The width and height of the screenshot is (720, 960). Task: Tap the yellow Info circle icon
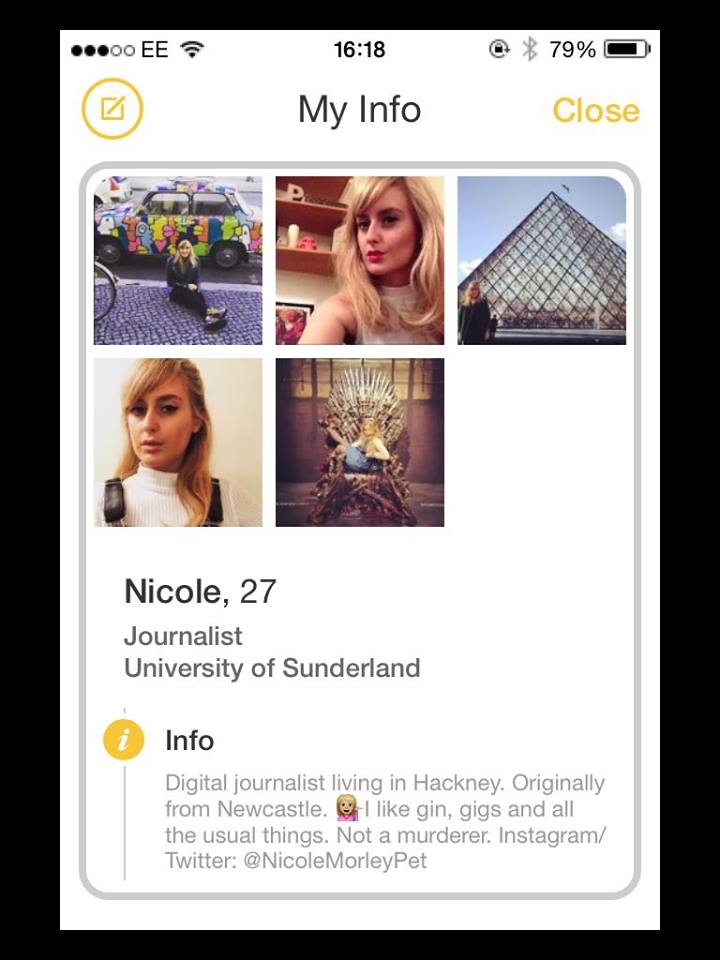[x=124, y=741]
